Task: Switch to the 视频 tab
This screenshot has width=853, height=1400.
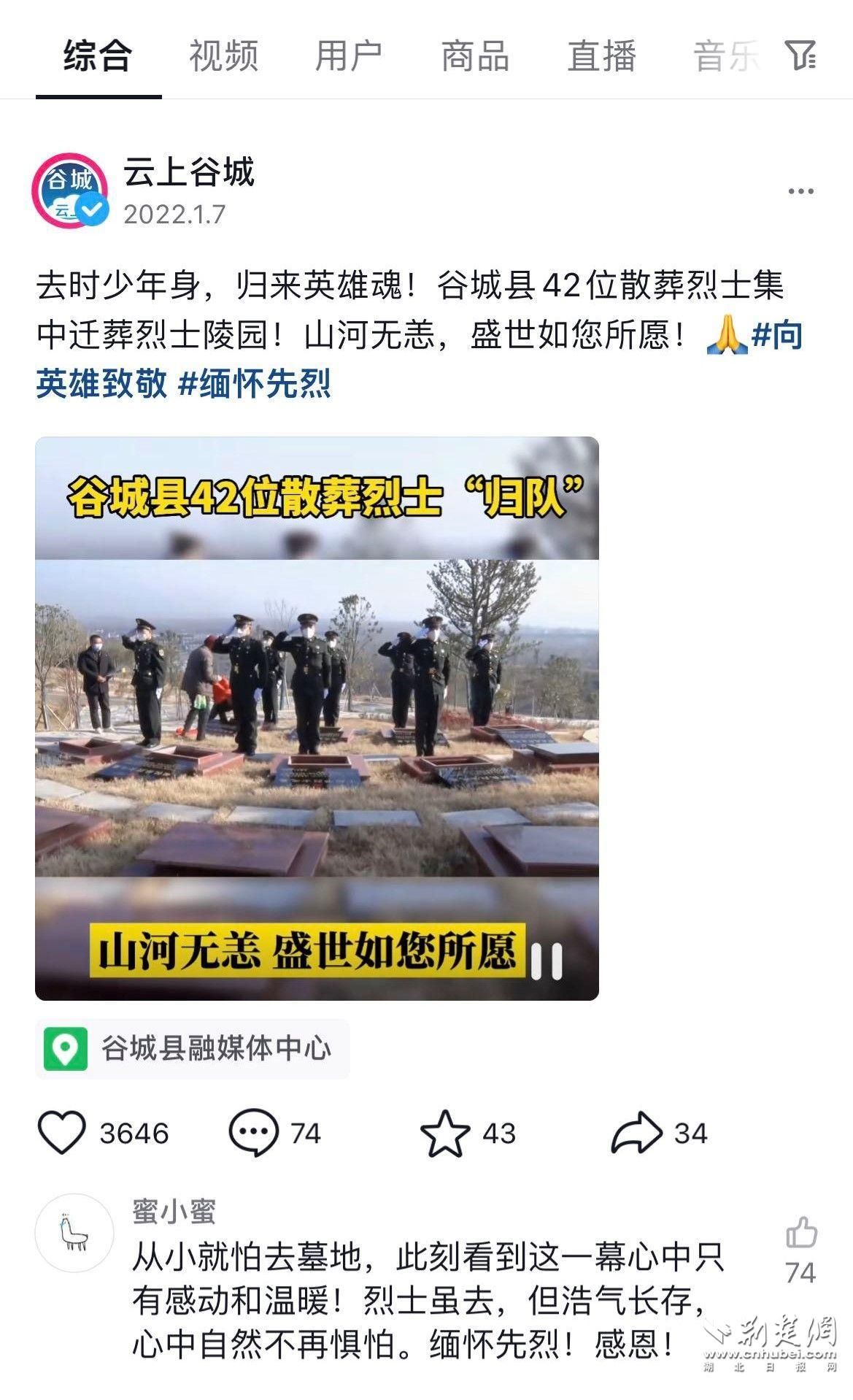Action: (223, 56)
